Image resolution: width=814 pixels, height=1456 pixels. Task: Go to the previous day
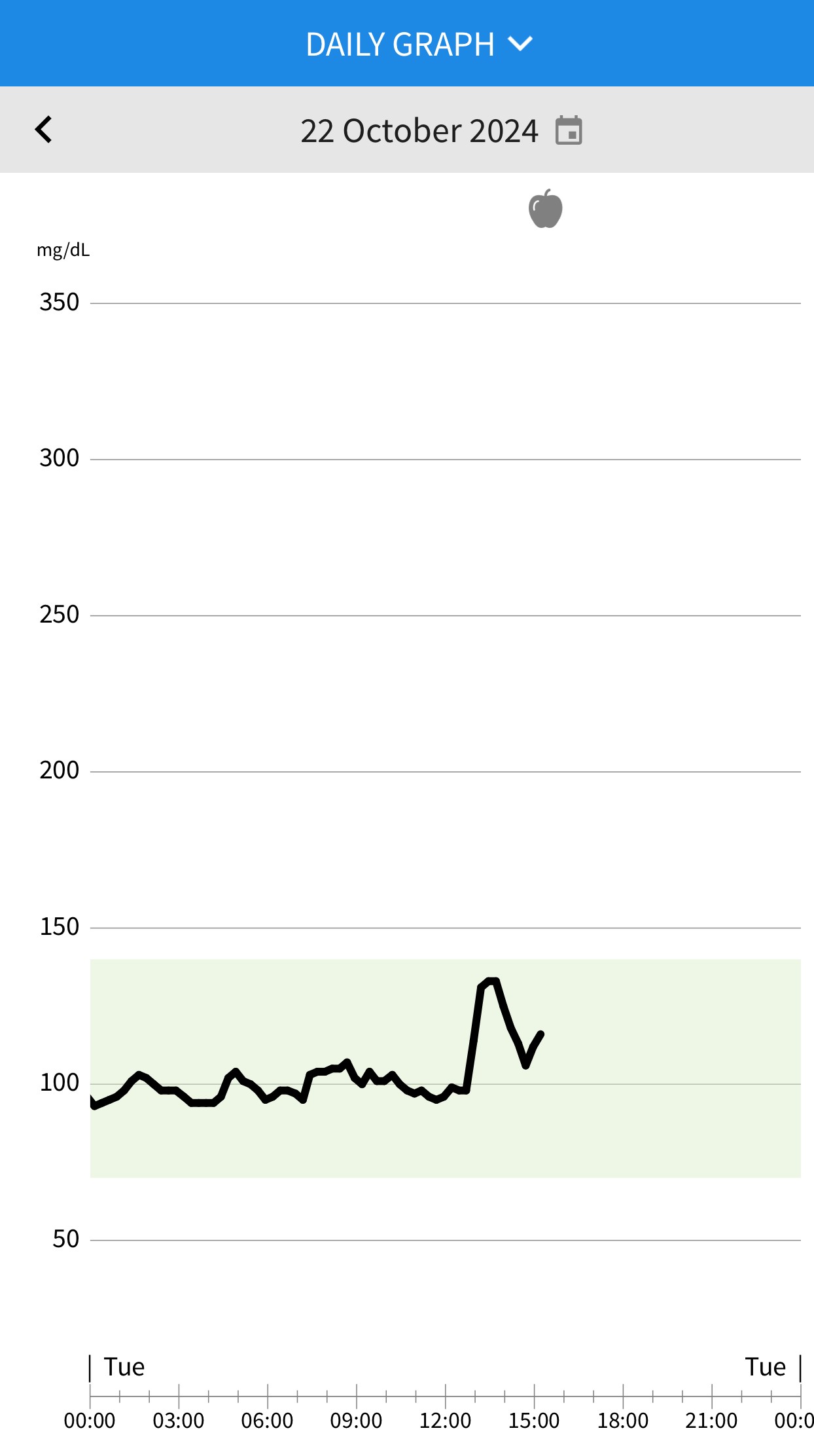(x=44, y=130)
